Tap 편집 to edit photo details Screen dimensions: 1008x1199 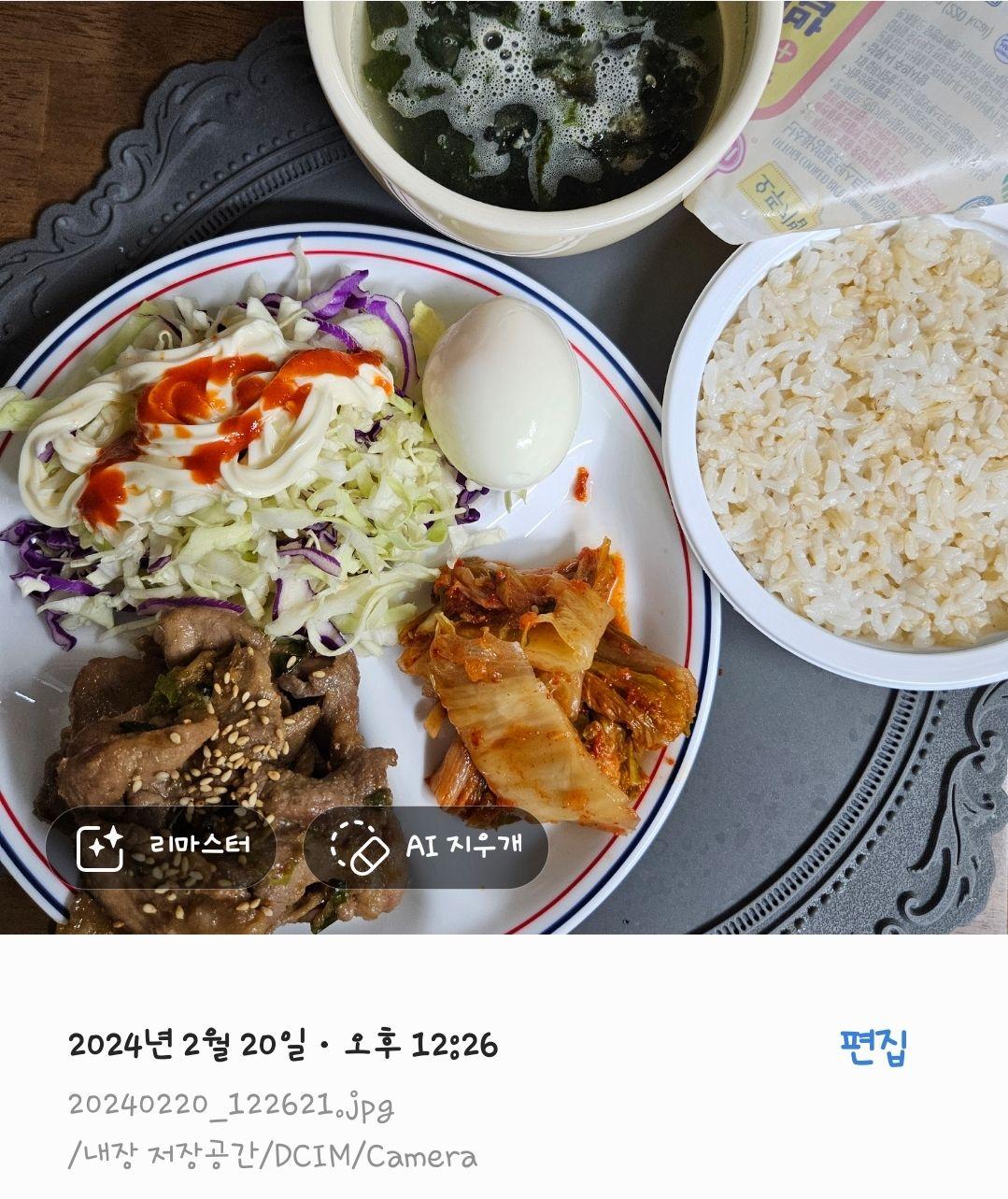(x=873, y=1047)
